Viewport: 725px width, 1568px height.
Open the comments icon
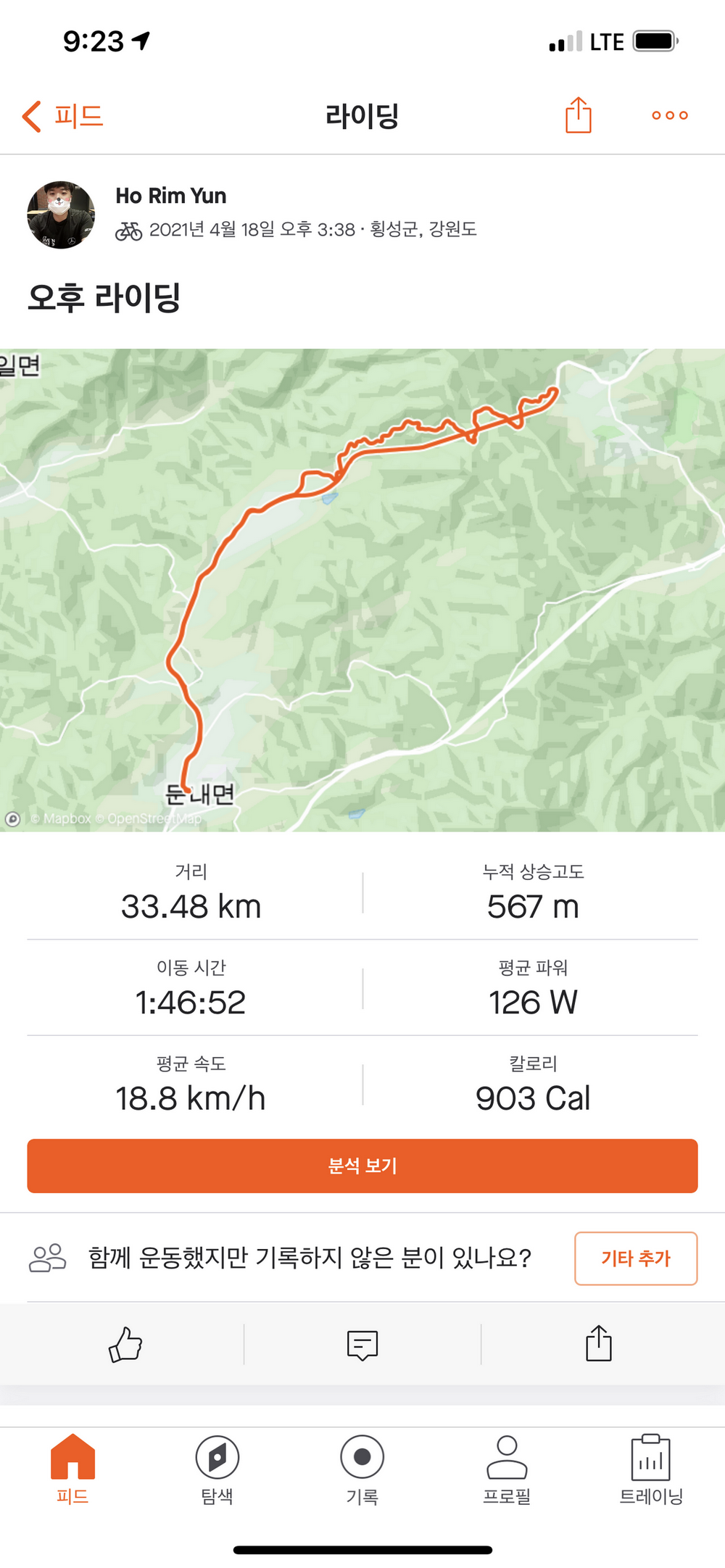tap(362, 1345)
